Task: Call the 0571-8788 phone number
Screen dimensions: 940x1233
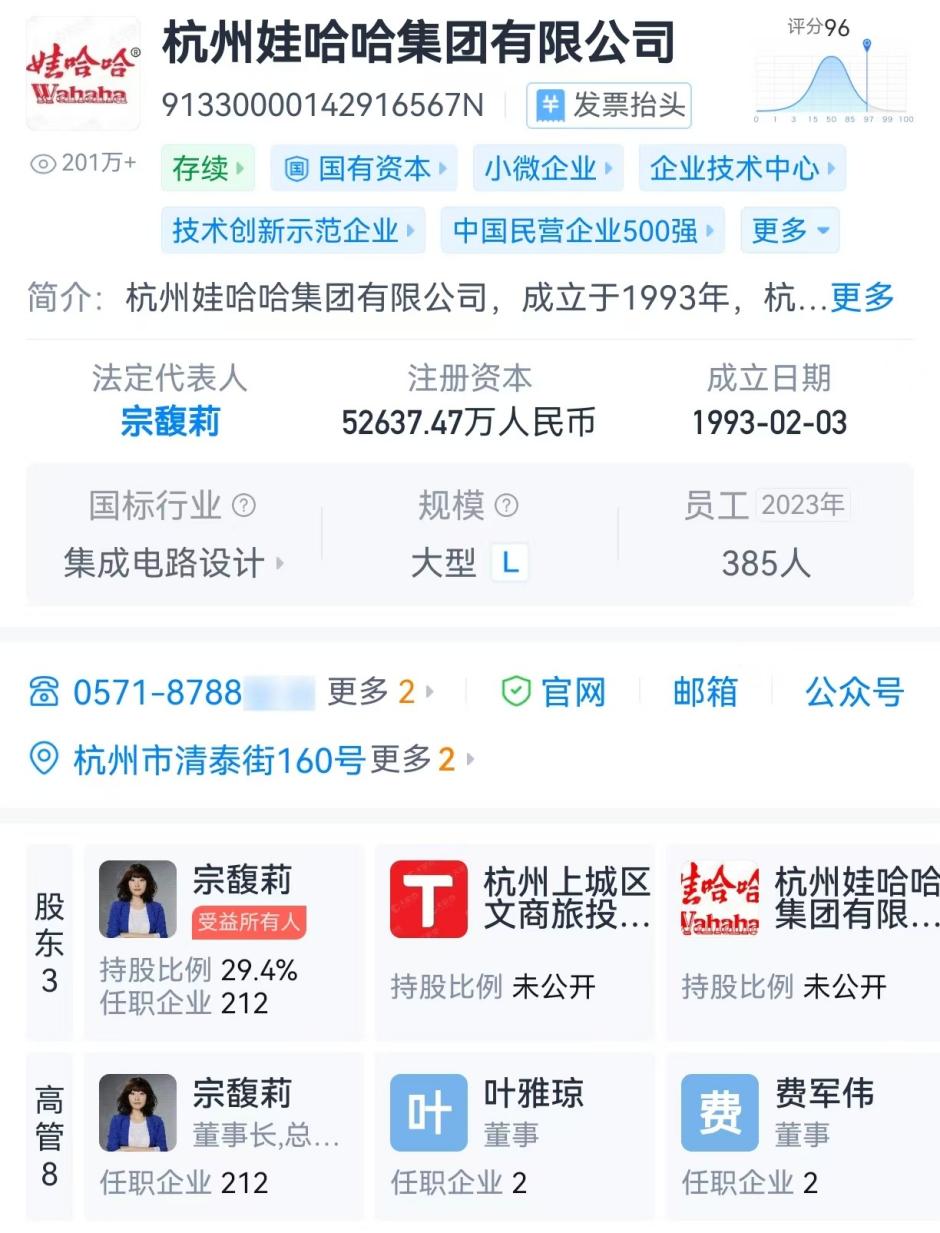Action: click(x=158, y=692)
